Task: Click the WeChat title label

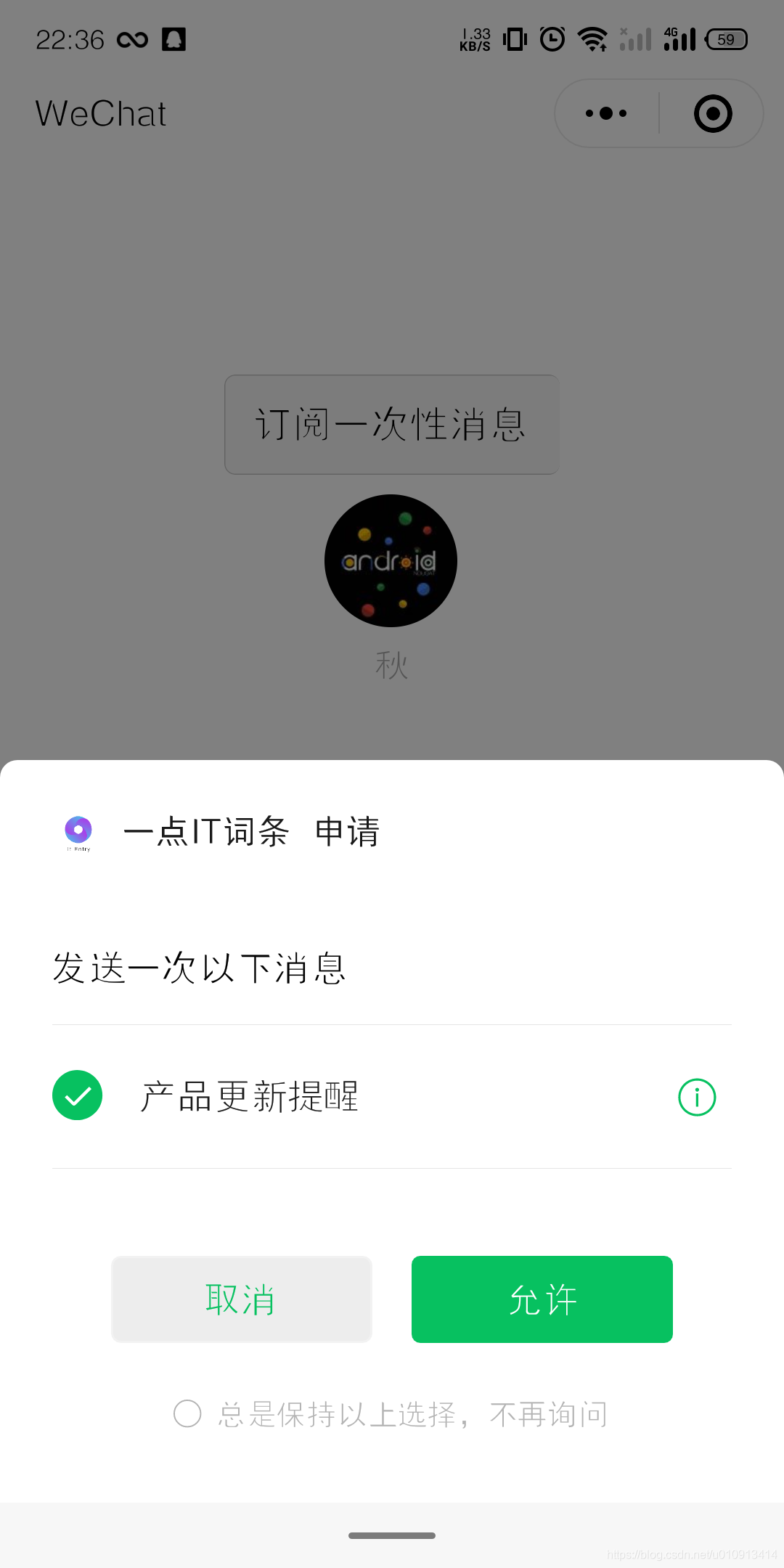Action: [101, 113]
